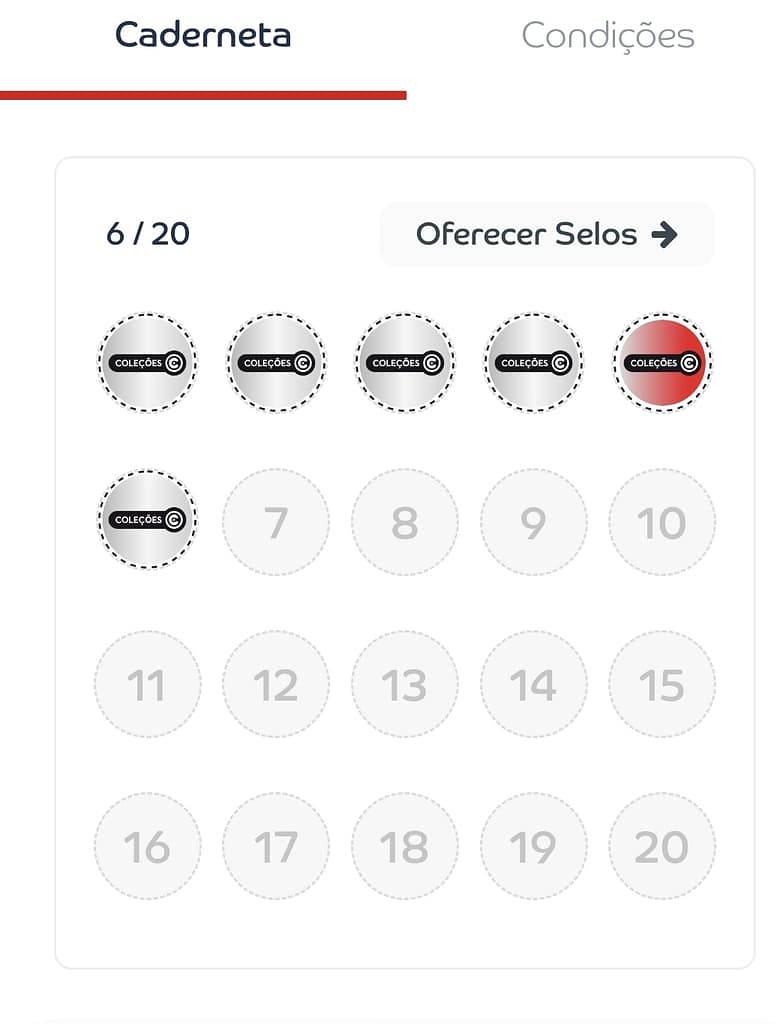Tap the Oferecer Selos button

click(546, 235)
